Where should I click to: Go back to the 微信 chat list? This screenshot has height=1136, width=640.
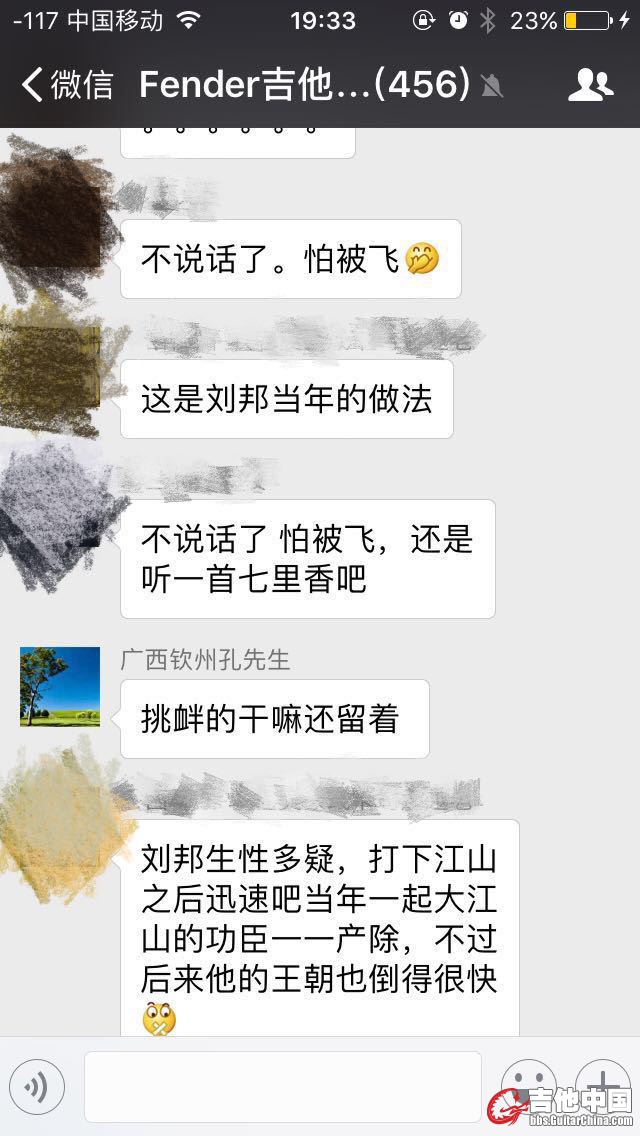pos(66,85)
